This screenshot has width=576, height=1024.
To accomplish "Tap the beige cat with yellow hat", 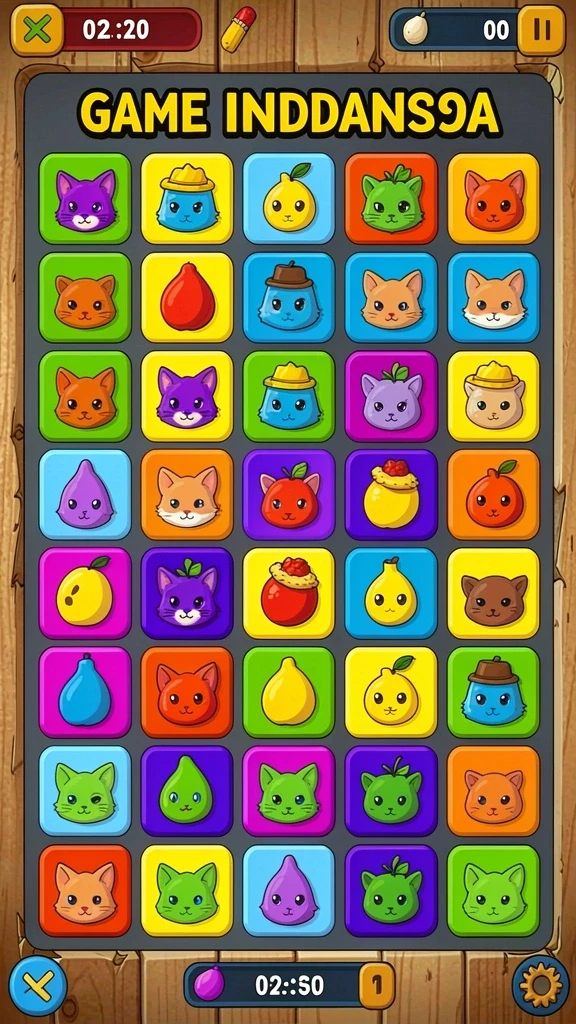I will 494,396.
